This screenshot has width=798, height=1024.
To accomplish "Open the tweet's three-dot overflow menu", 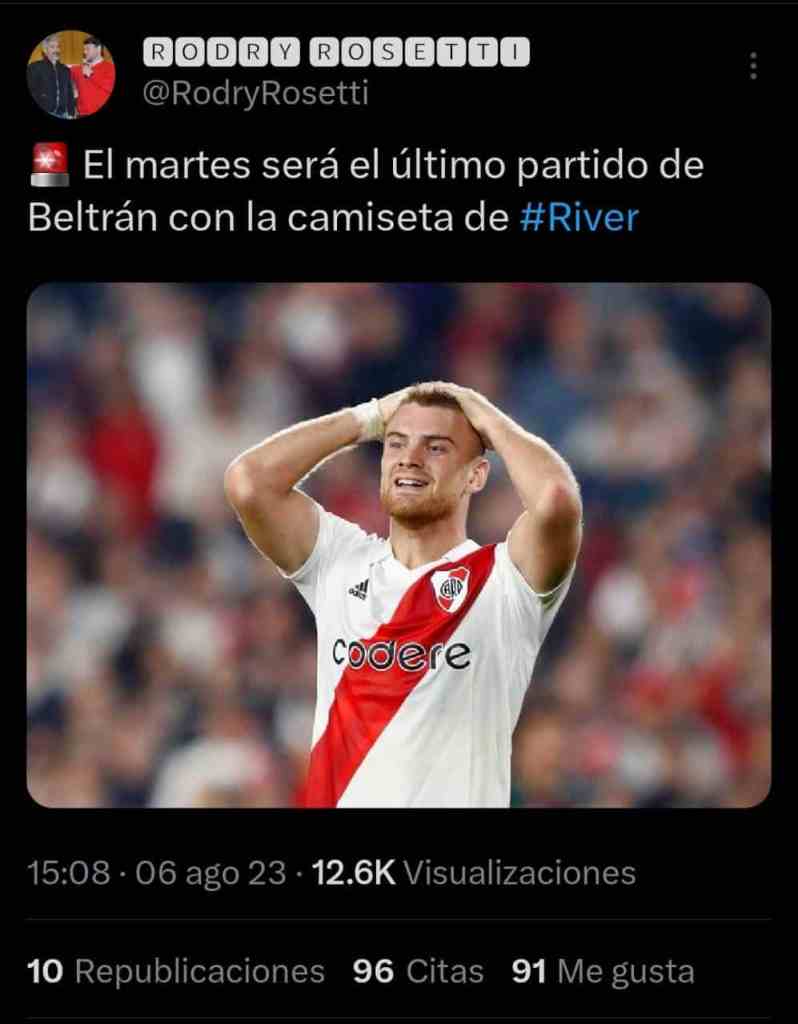I will tap(753, 66).
